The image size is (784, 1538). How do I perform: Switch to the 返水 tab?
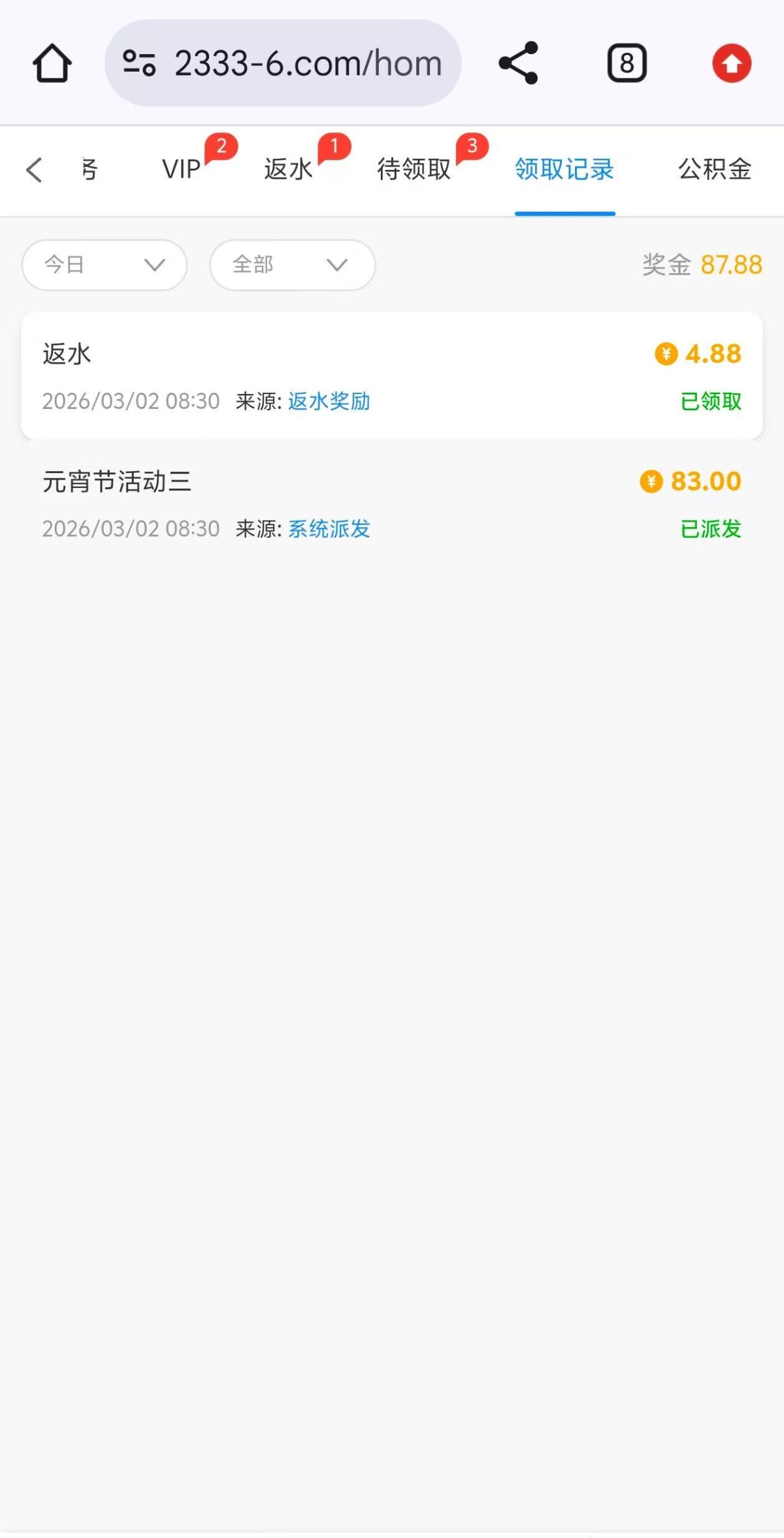[288, 170]
